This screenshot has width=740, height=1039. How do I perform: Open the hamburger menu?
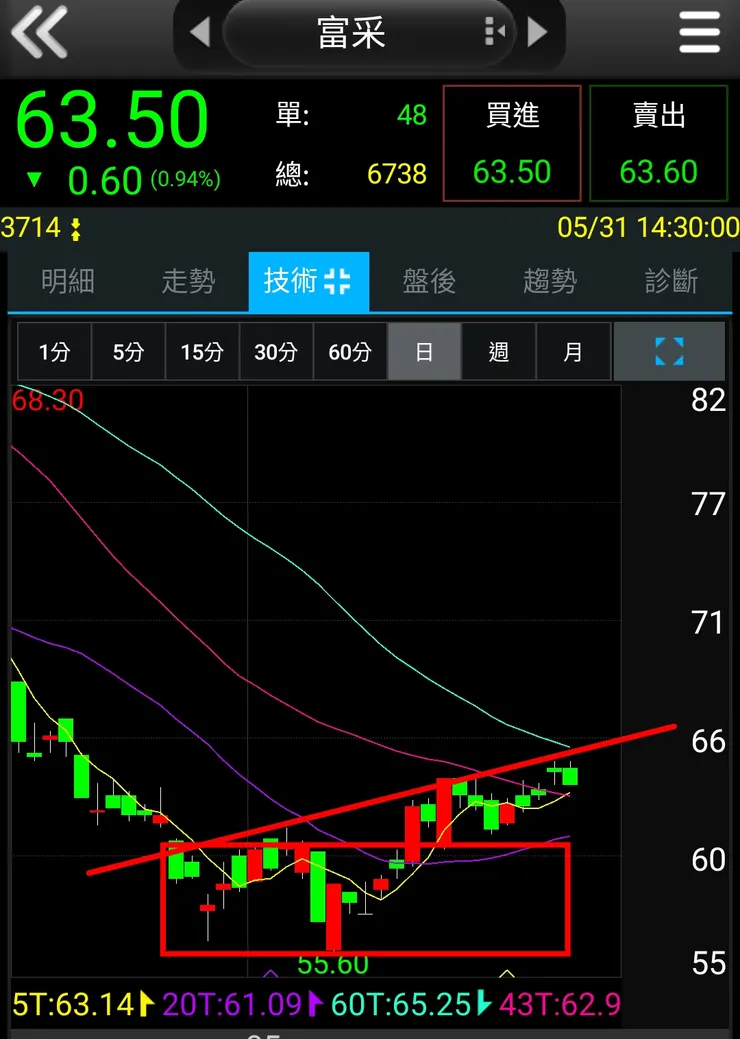coord(699,34)
